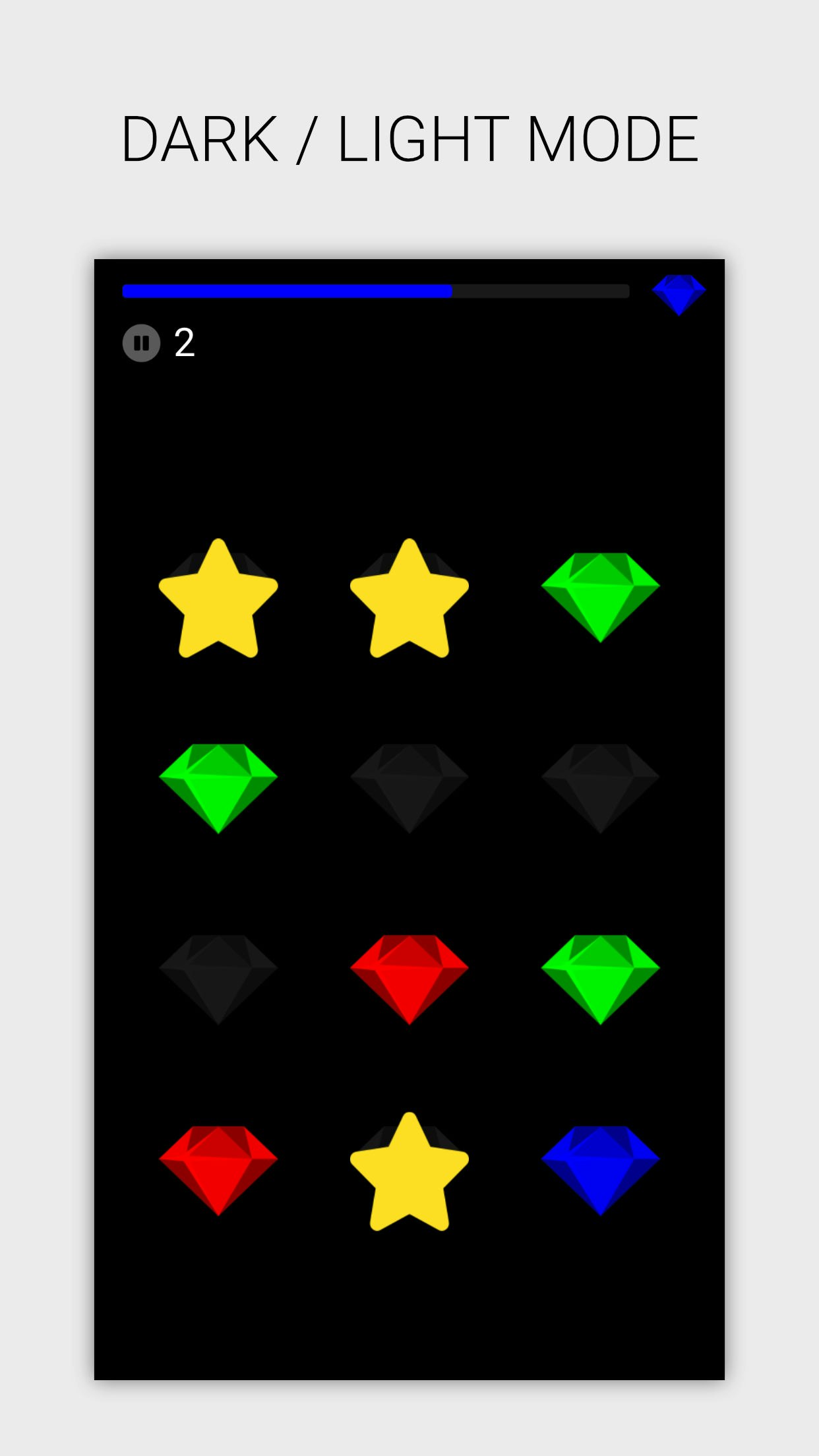Image resolution: width=819 pixels, height=1456 pixels.
Task: Tap the unfilled portion of the progress bar
Action: point(541,289)
